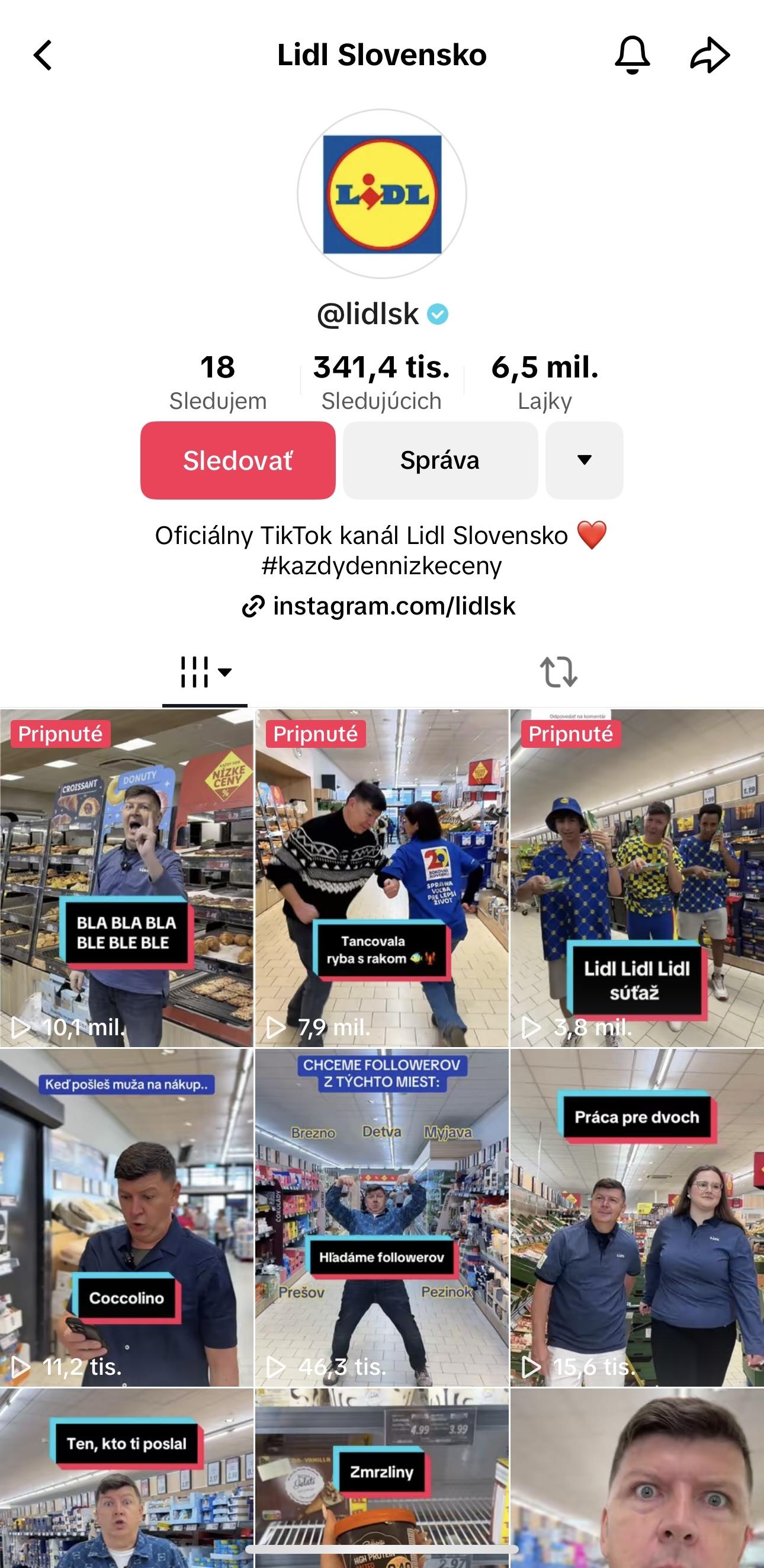Viewport: 764px width, 1568px height.
Task: Play the Tancovala ryba s rakom video
Action: pyautogui.click(x=381, y=878)
